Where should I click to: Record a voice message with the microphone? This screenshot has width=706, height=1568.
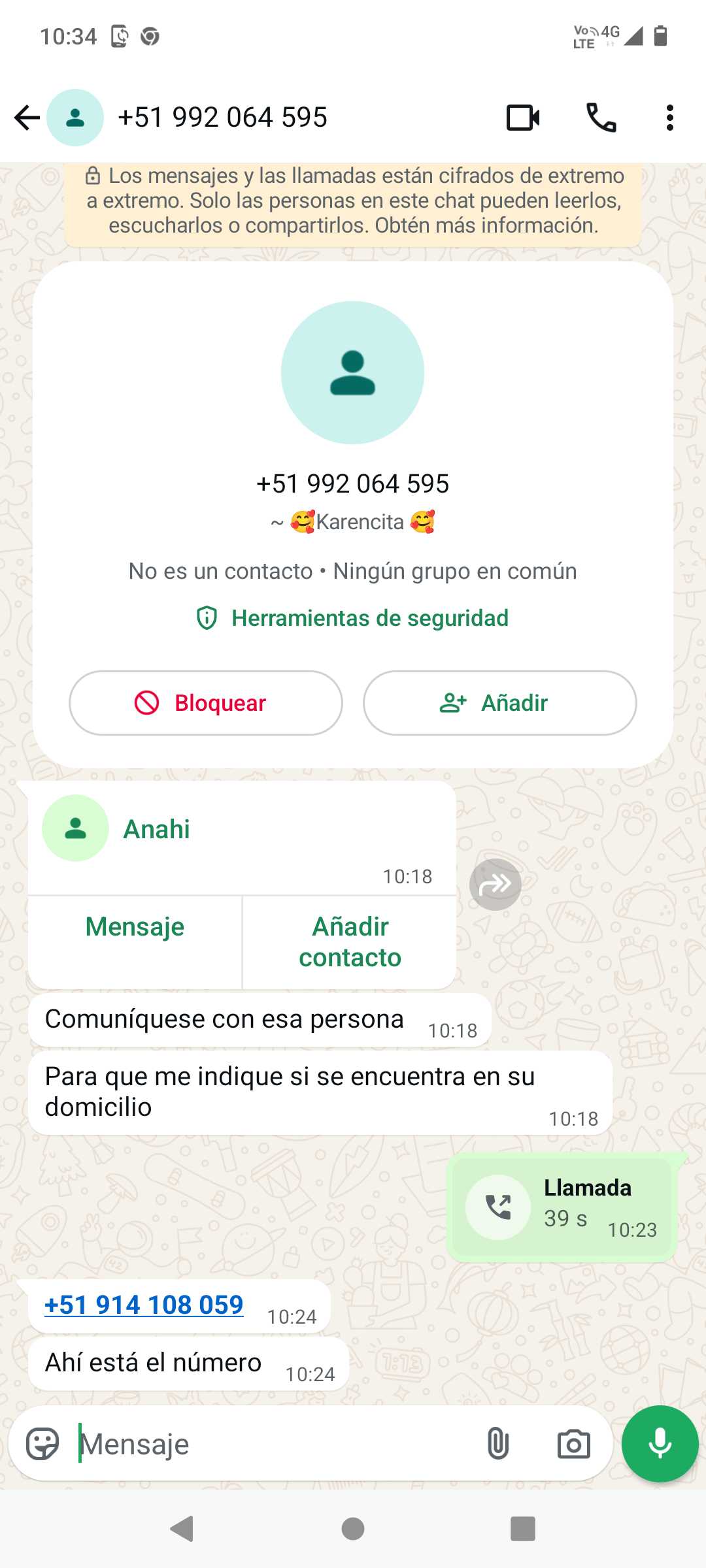pos(660,1444)
